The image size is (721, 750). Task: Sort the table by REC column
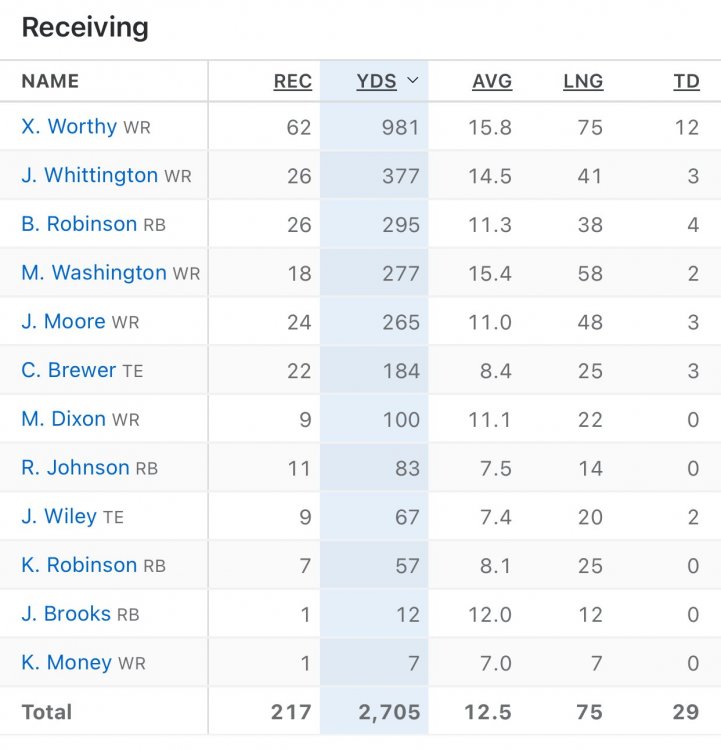(x=292, y=82)
